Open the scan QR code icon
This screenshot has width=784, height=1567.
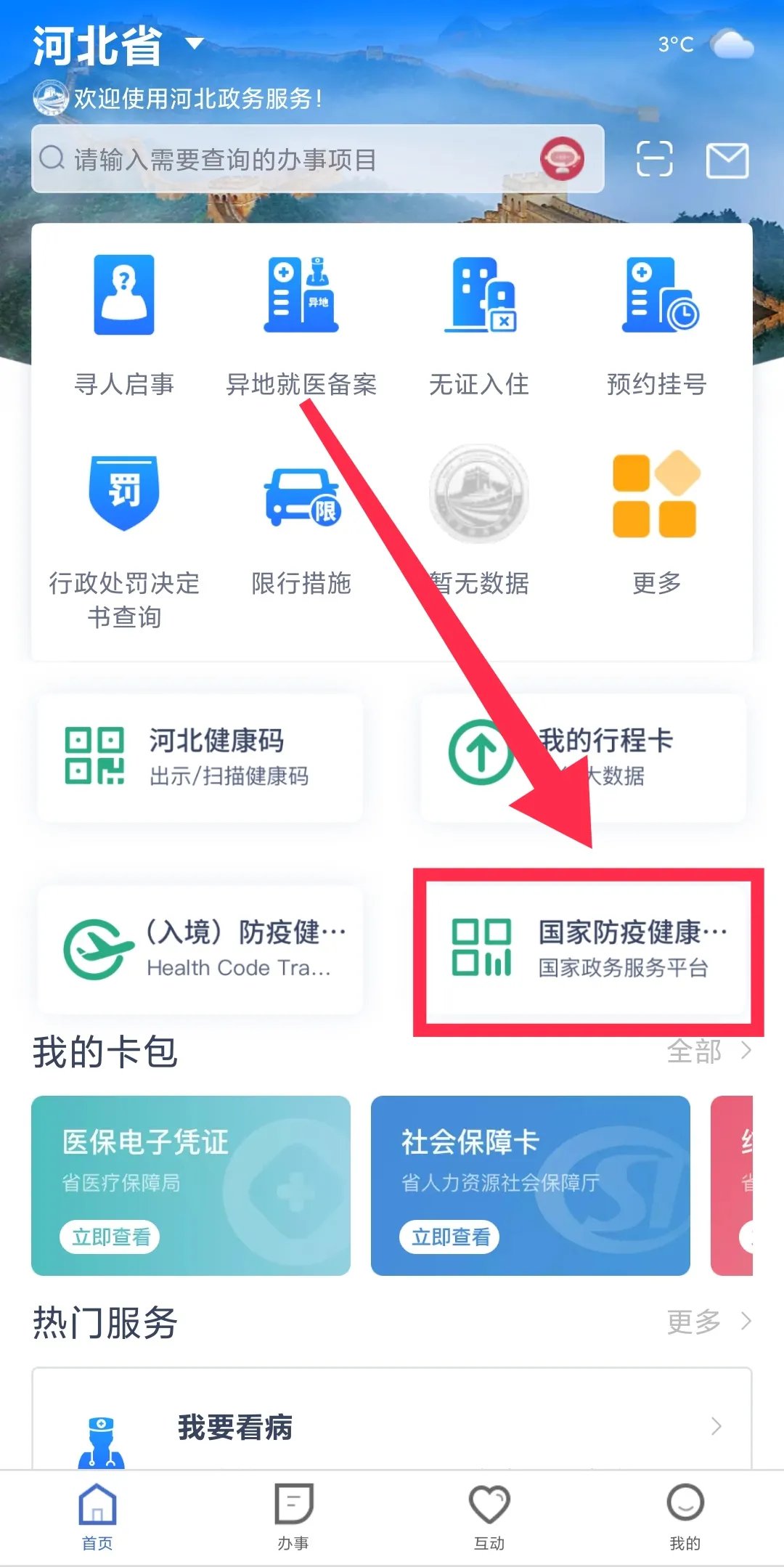click(x=654, y=159)
